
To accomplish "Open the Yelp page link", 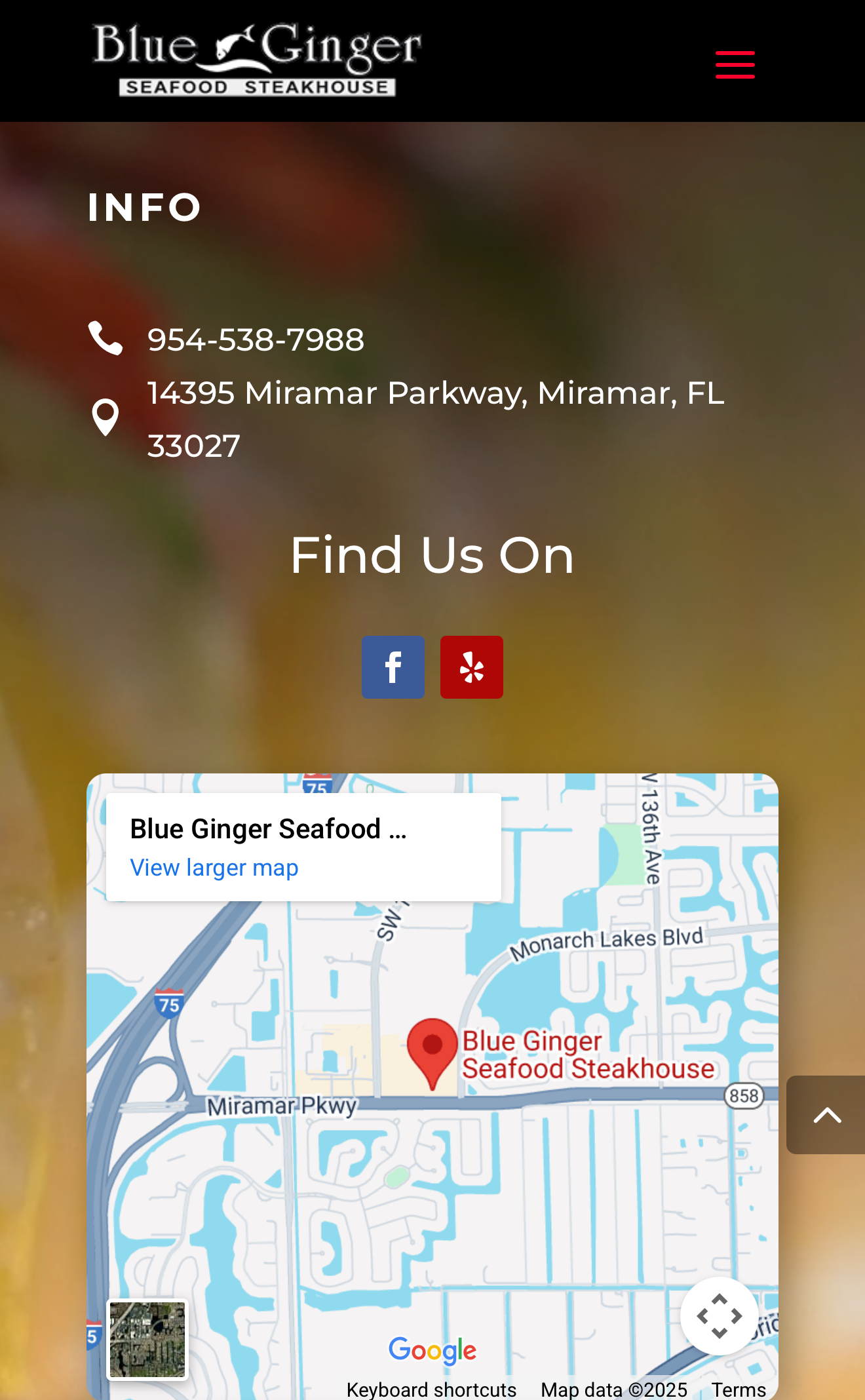I will [472, 667].
